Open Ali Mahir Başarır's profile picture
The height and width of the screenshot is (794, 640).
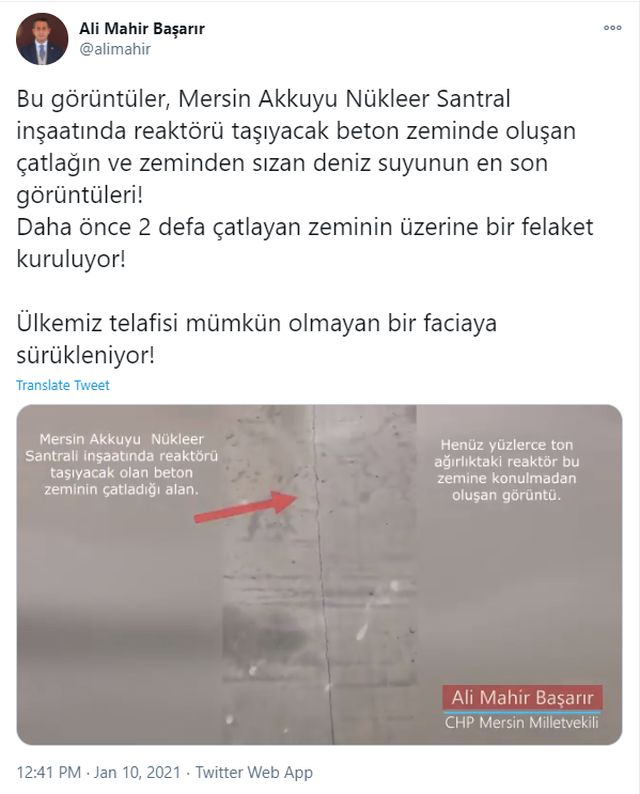coord(42,39)
